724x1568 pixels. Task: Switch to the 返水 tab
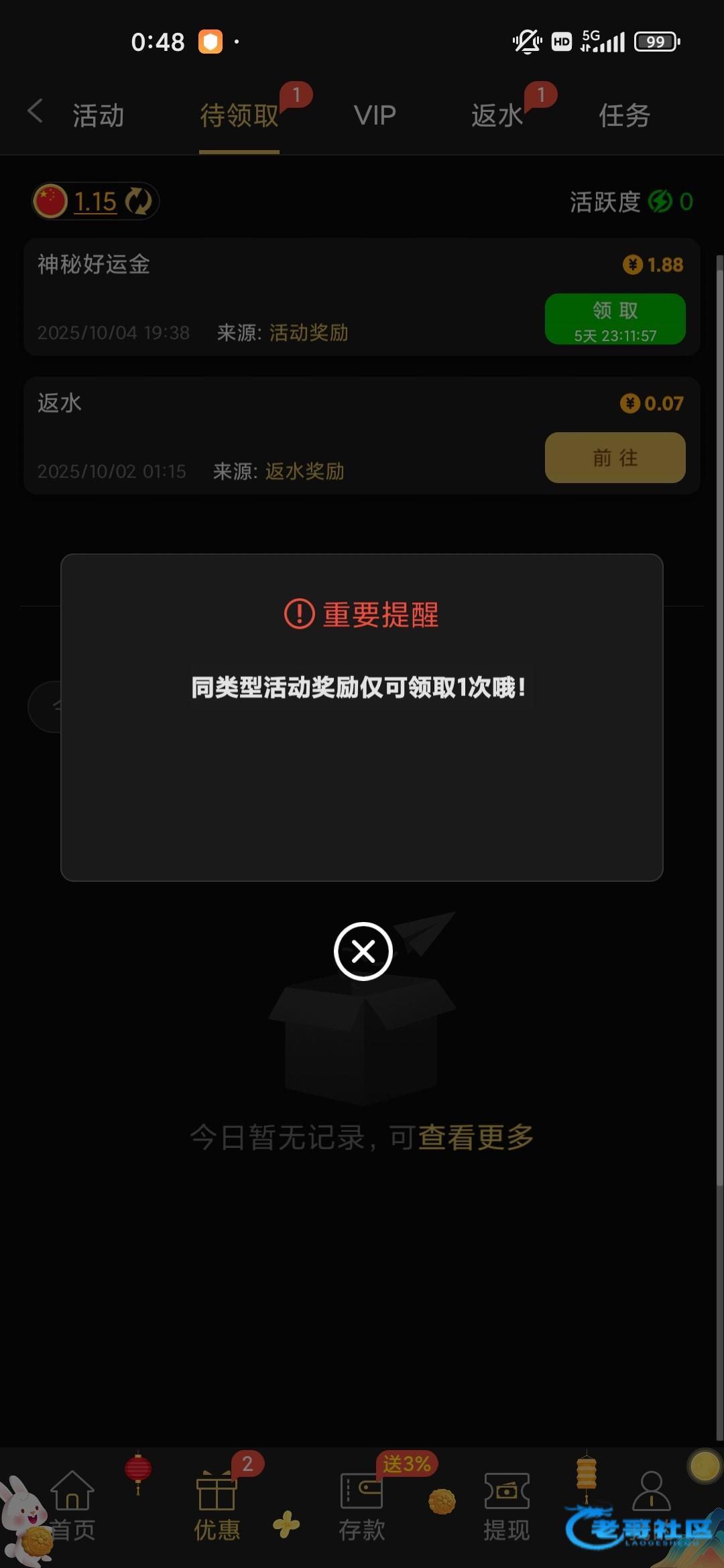497,115
